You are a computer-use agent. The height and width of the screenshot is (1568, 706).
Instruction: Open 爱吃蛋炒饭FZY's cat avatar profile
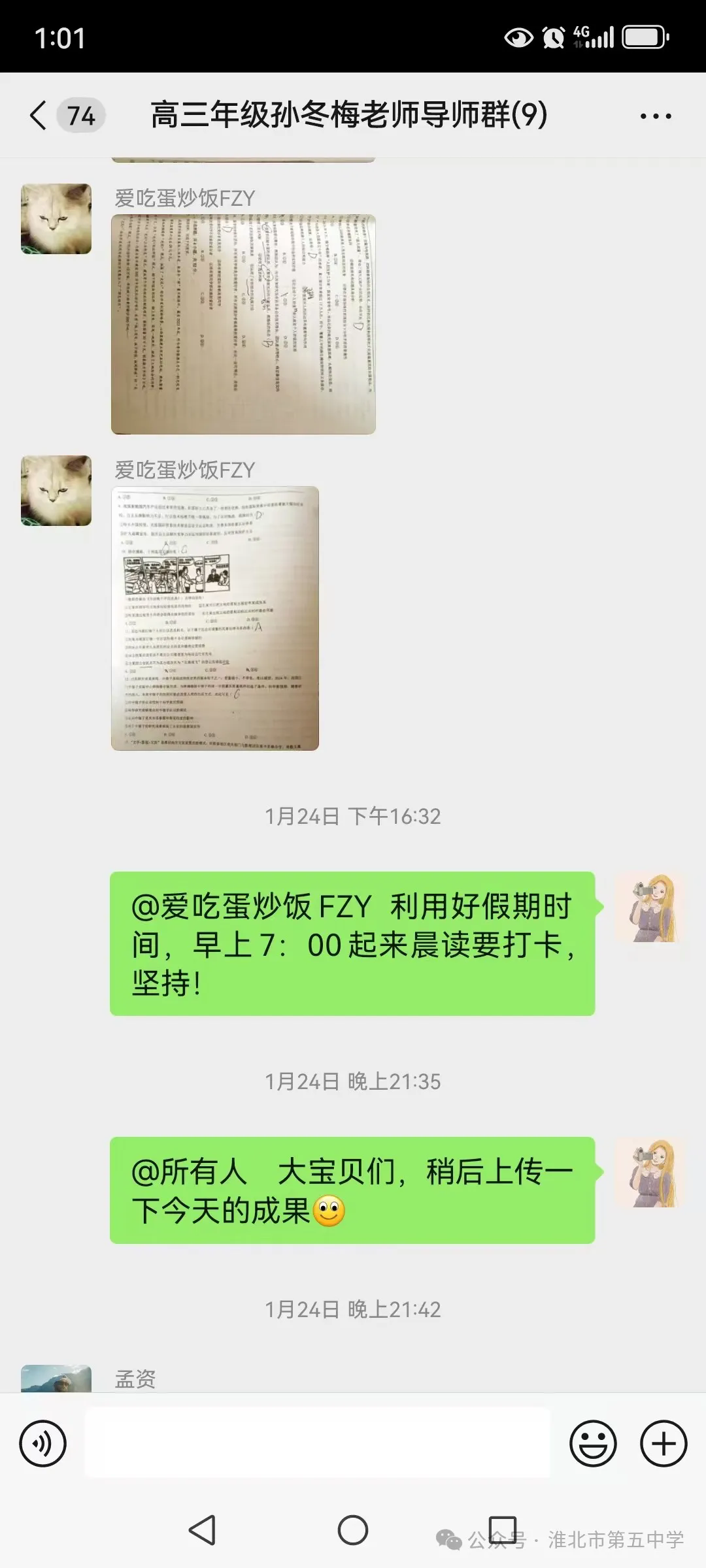click(x=56, y=219)
